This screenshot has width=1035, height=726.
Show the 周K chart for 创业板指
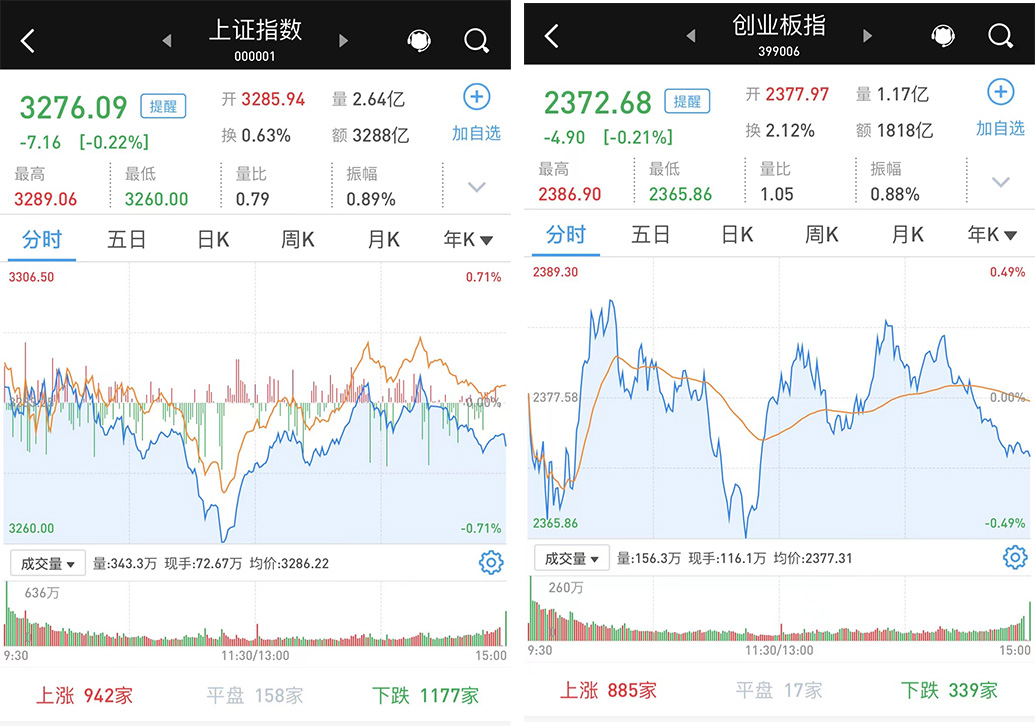tap(822, 235)
